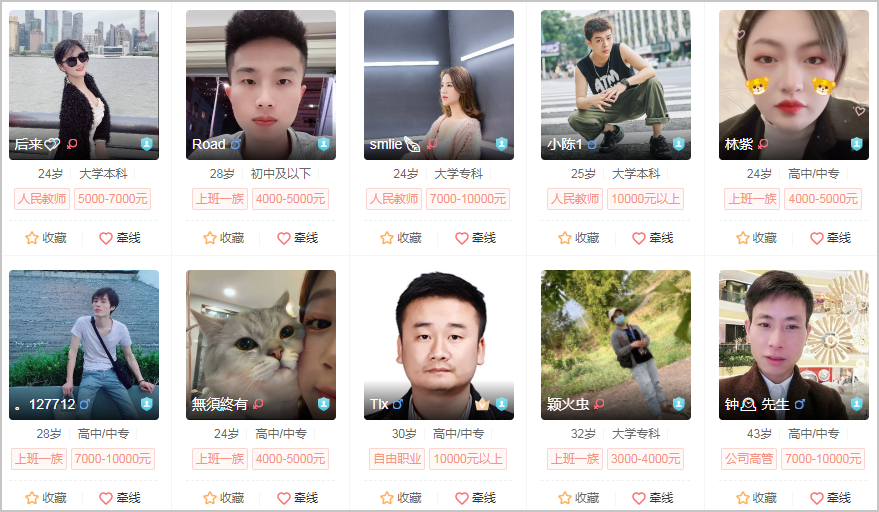Tap 收藏 under Tlx's card
Screen dimensions: 879x512
click(400, 497)
